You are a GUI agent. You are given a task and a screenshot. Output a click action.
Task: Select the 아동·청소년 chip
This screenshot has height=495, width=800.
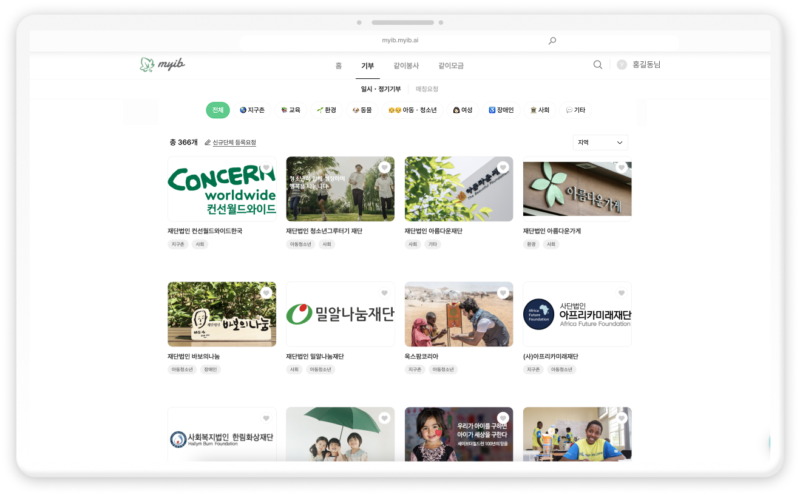[x=414, y=110]
